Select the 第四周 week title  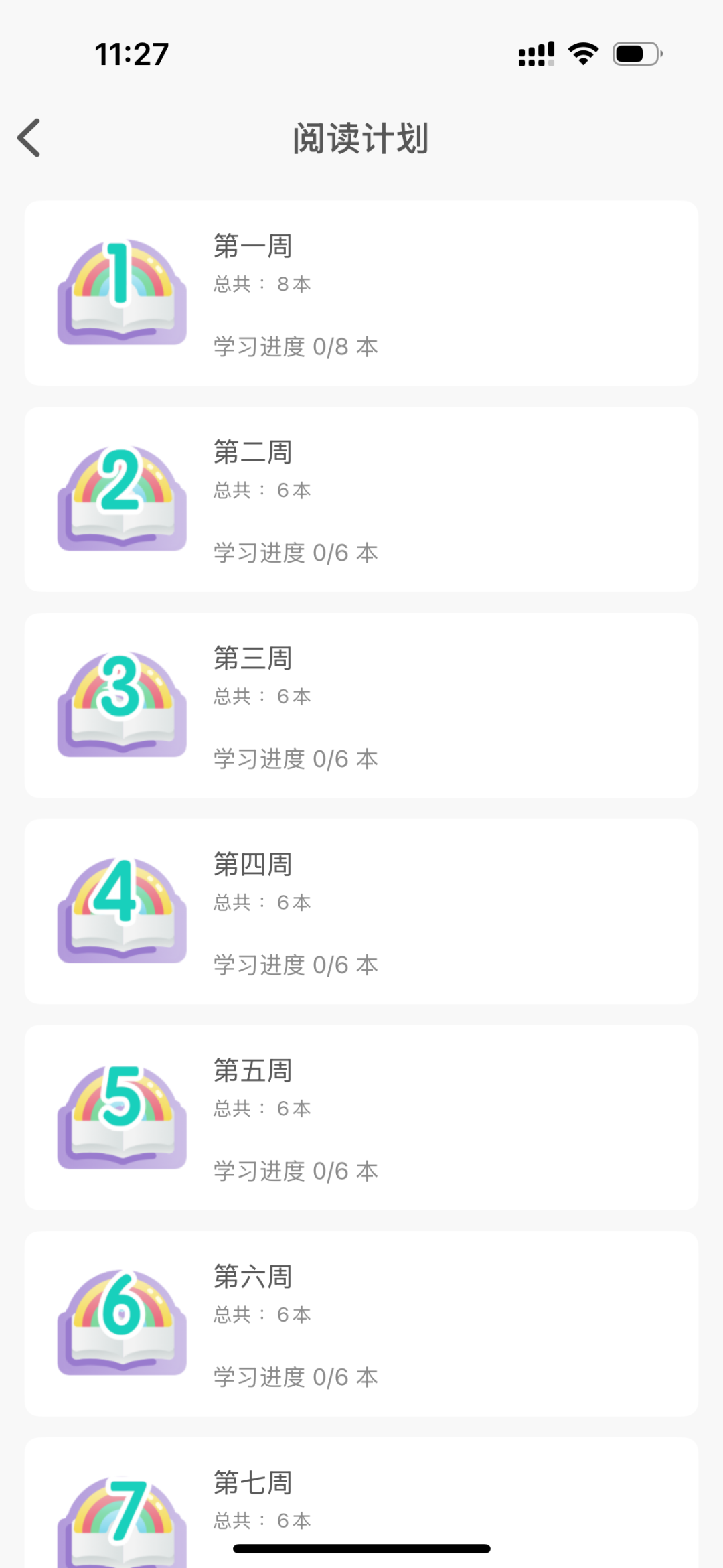point(253,865)
